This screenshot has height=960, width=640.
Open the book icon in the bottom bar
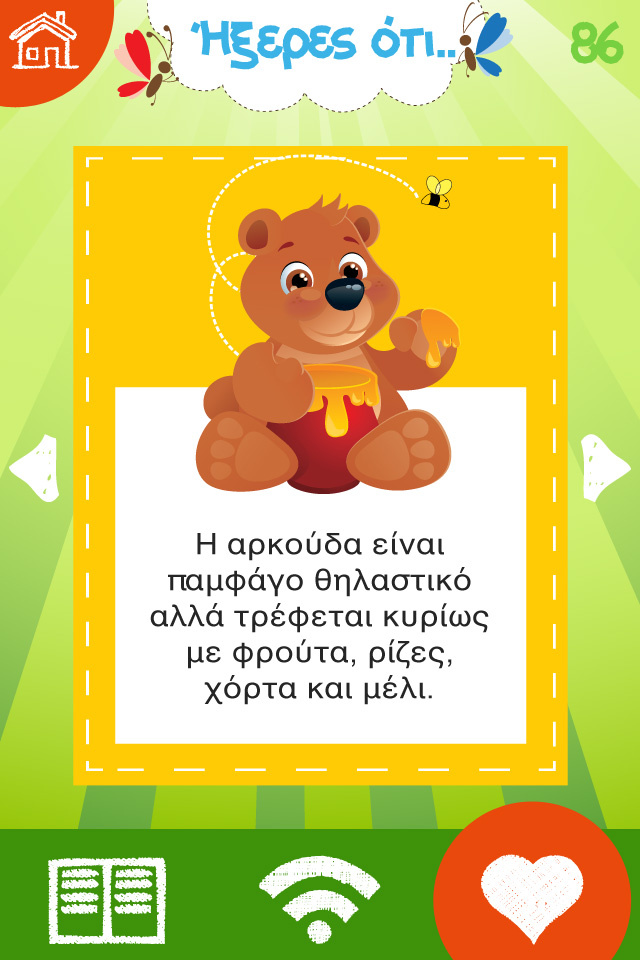(107, 899)
